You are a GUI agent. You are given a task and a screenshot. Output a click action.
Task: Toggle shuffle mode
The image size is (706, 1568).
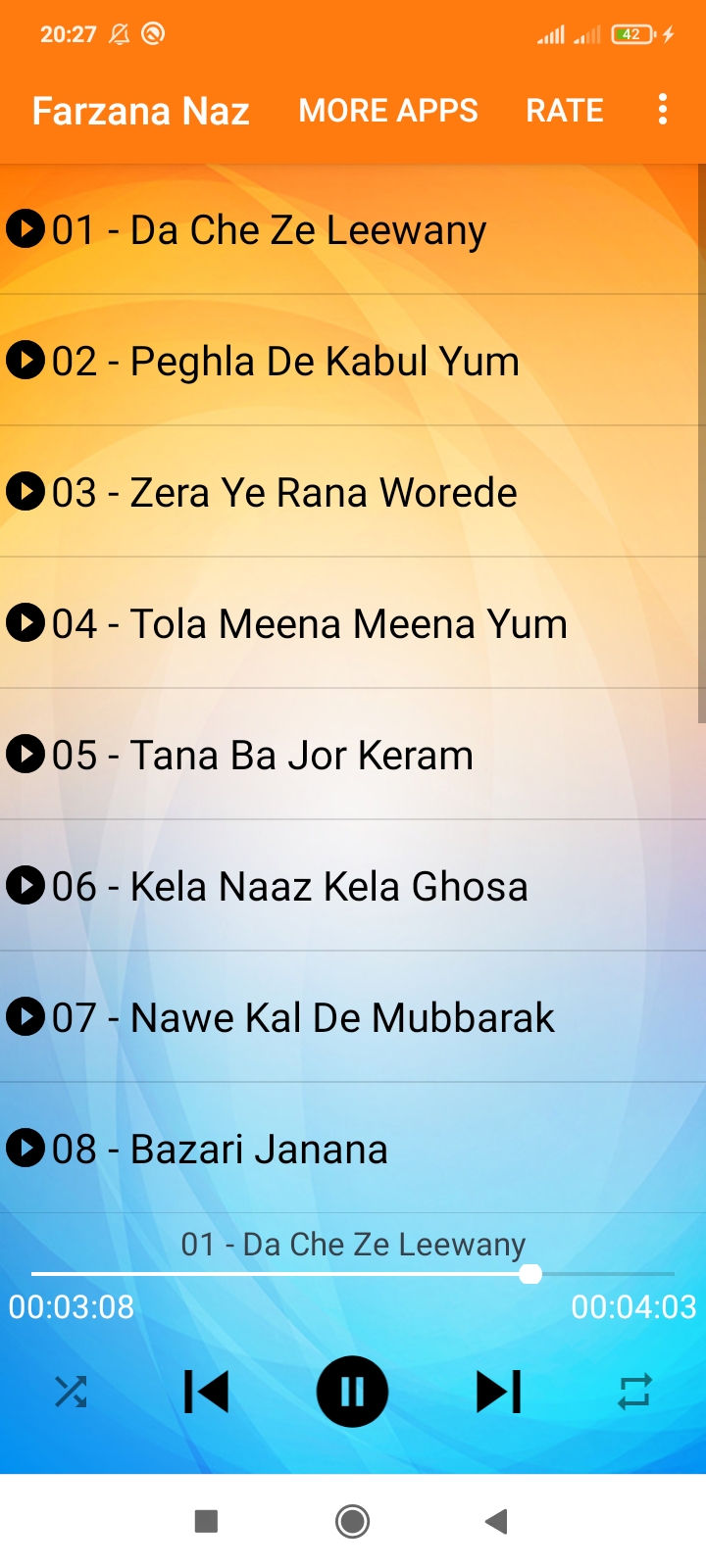[71, 1392]
